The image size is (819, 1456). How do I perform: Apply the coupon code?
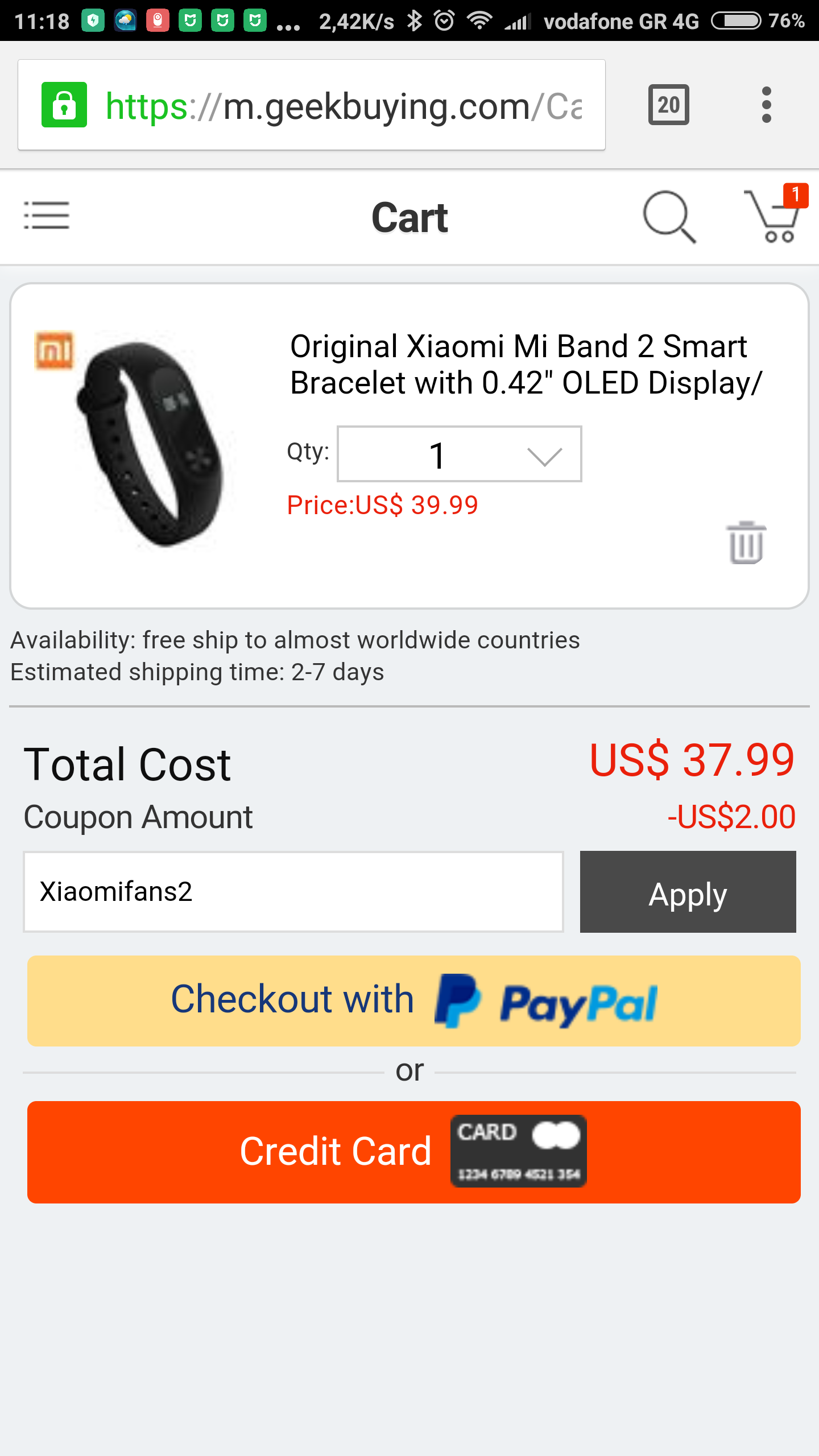688,891
